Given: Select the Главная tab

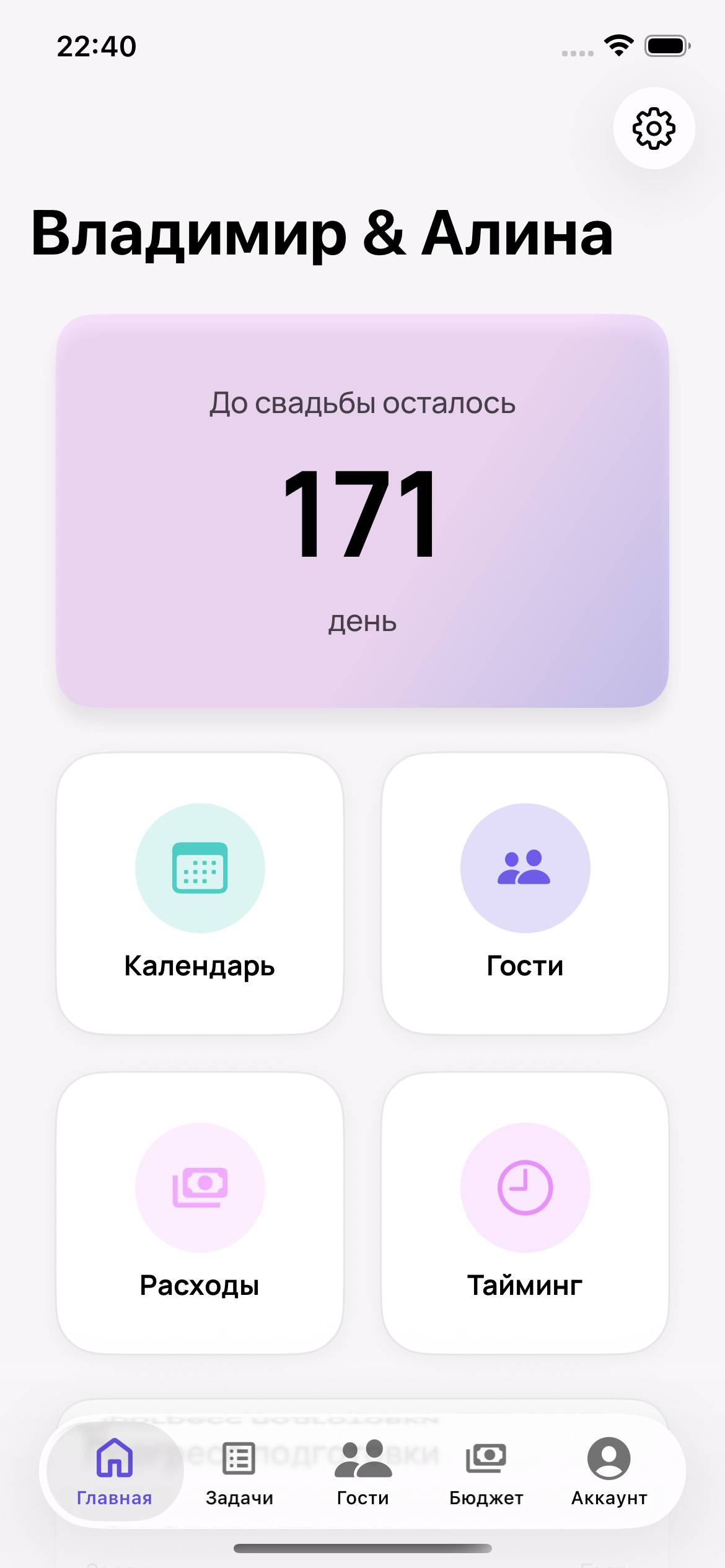Looking at the screenshot, I should tap(114, 1480).
